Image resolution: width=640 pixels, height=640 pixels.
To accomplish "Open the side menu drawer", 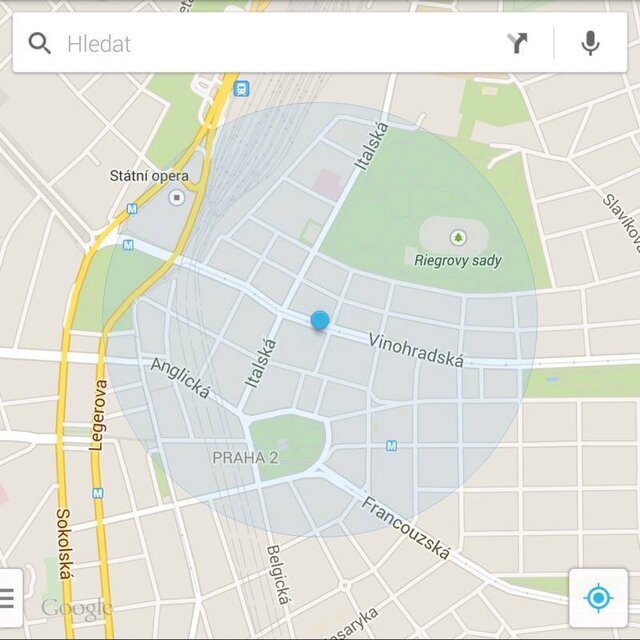I will [9, 598].
